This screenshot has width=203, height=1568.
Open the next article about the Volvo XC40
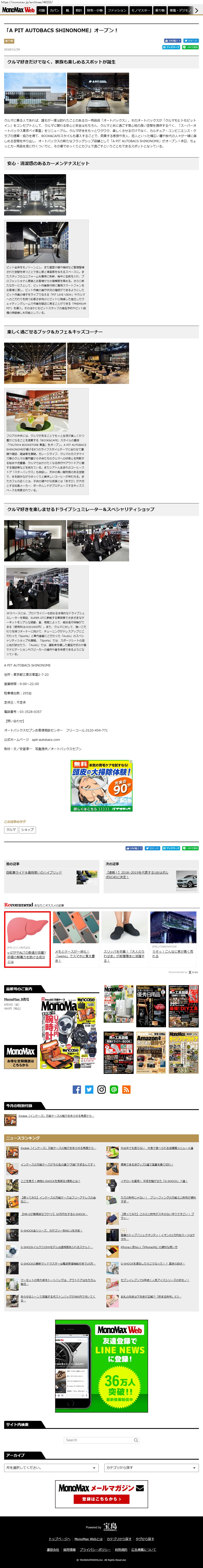137,875
